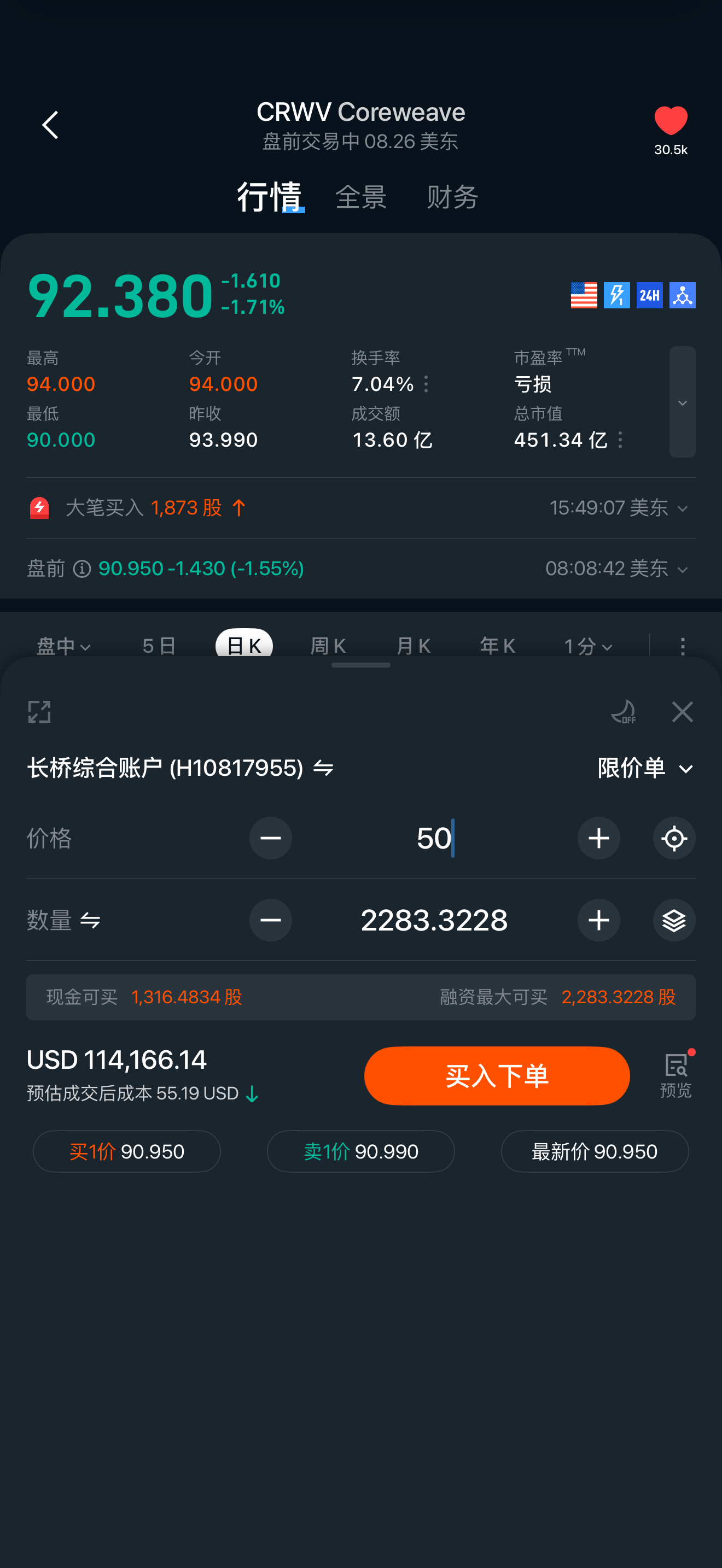
Task: Decrease the price with minus button
Action: click(271, 838)
